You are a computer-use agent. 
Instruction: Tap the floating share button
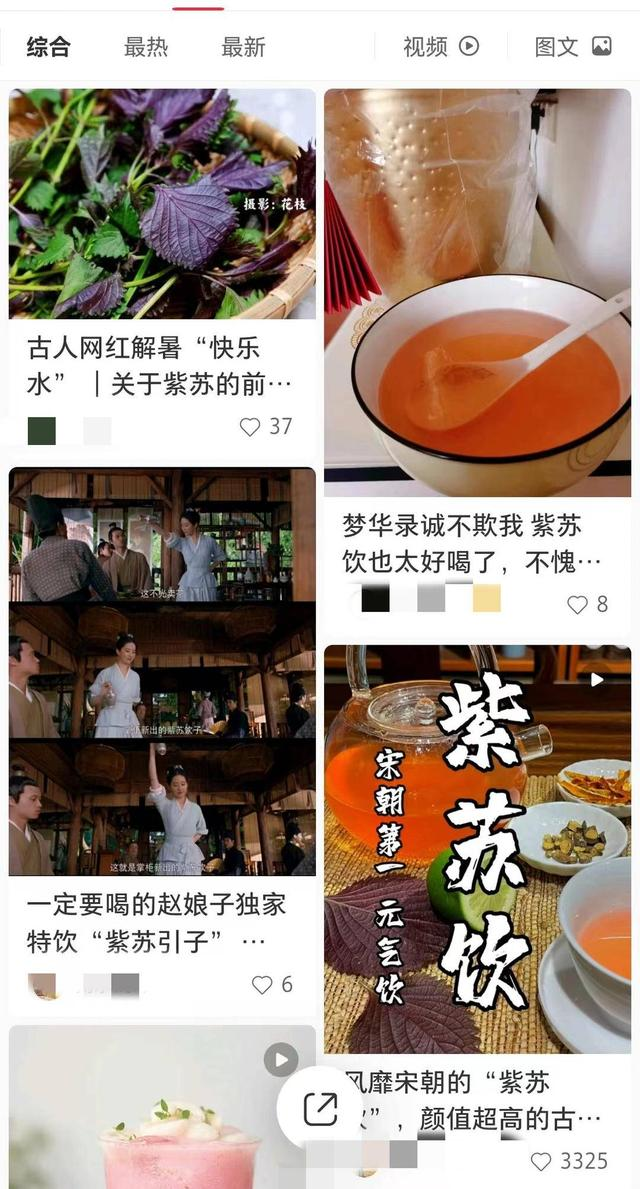tap(321, 1108)
